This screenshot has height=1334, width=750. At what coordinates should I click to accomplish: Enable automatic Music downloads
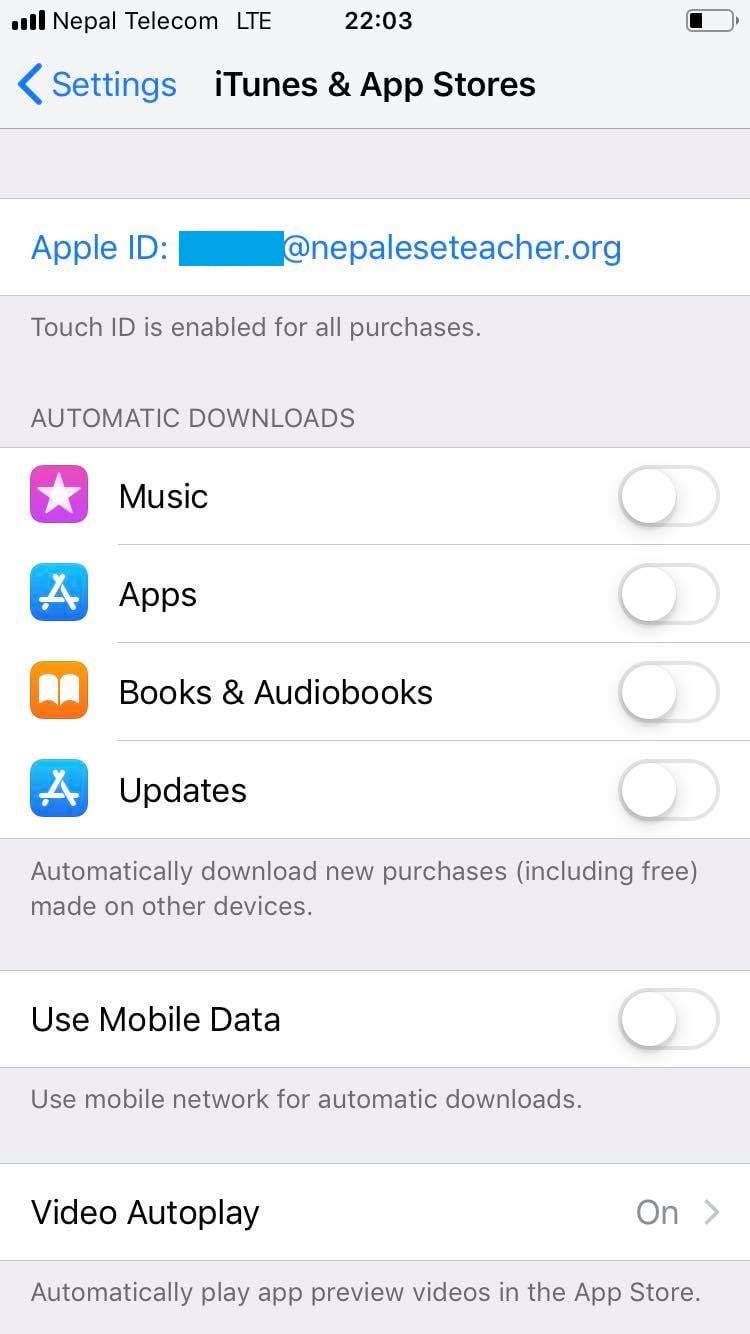click(x=667, y=495)
